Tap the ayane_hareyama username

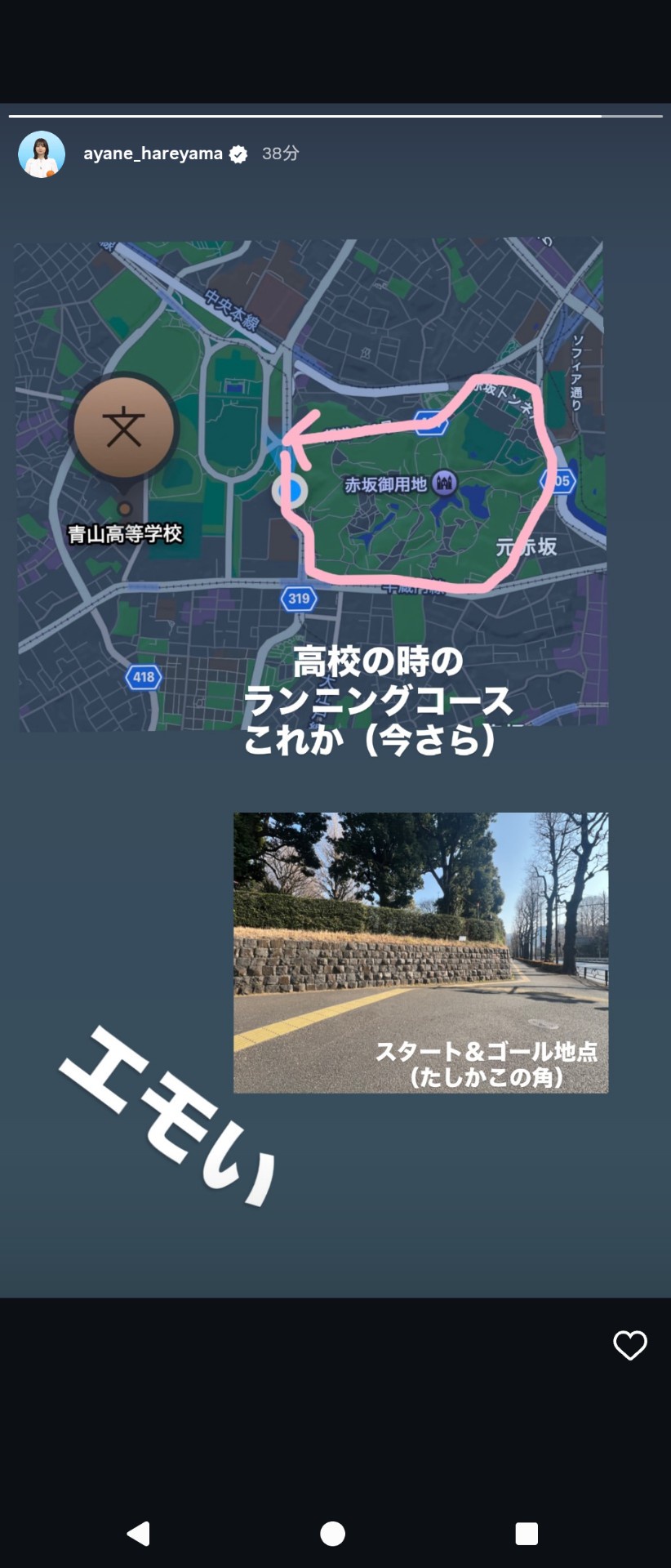click(153, 154)
